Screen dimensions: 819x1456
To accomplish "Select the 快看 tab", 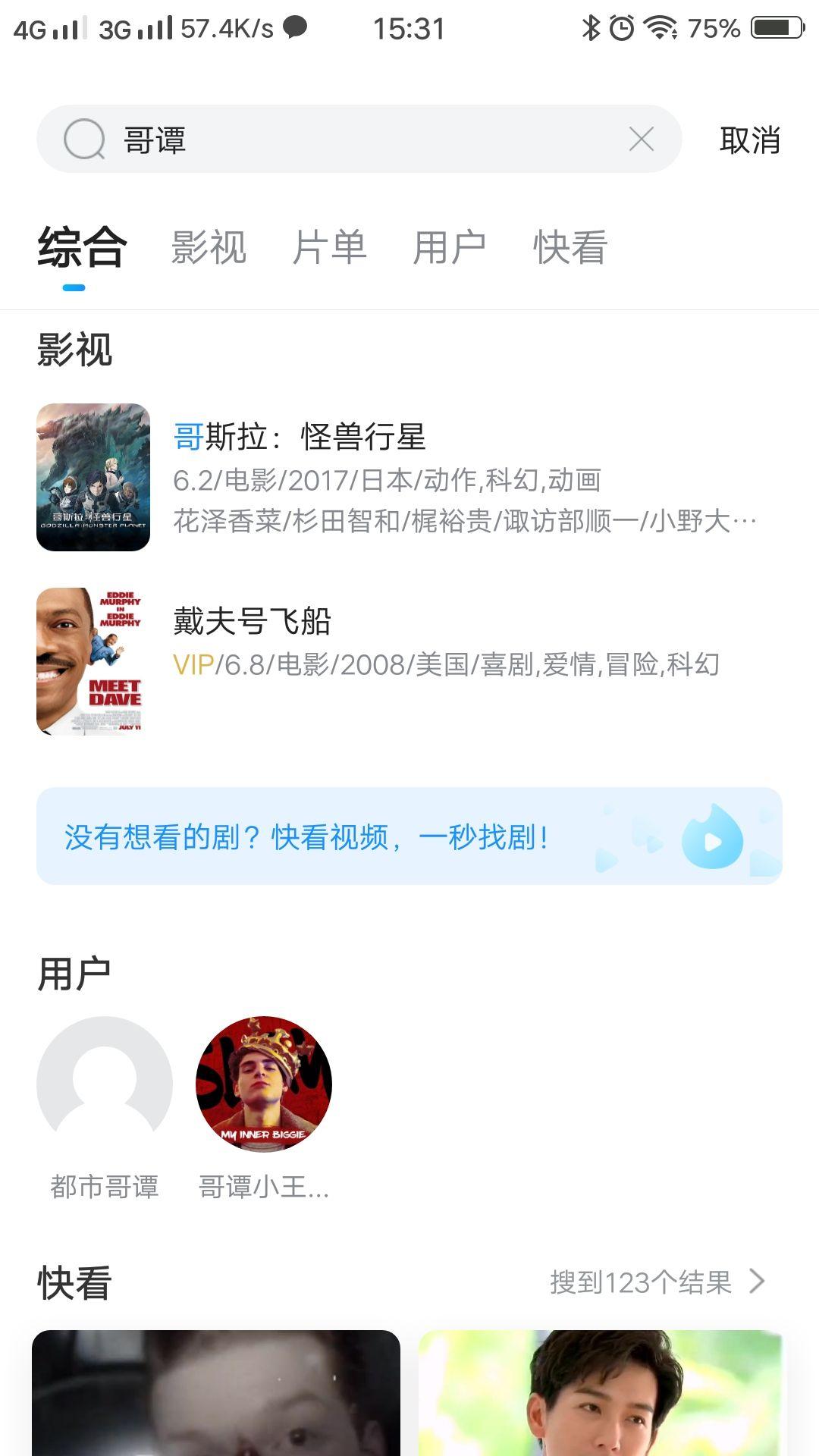I will click(570, 248).
